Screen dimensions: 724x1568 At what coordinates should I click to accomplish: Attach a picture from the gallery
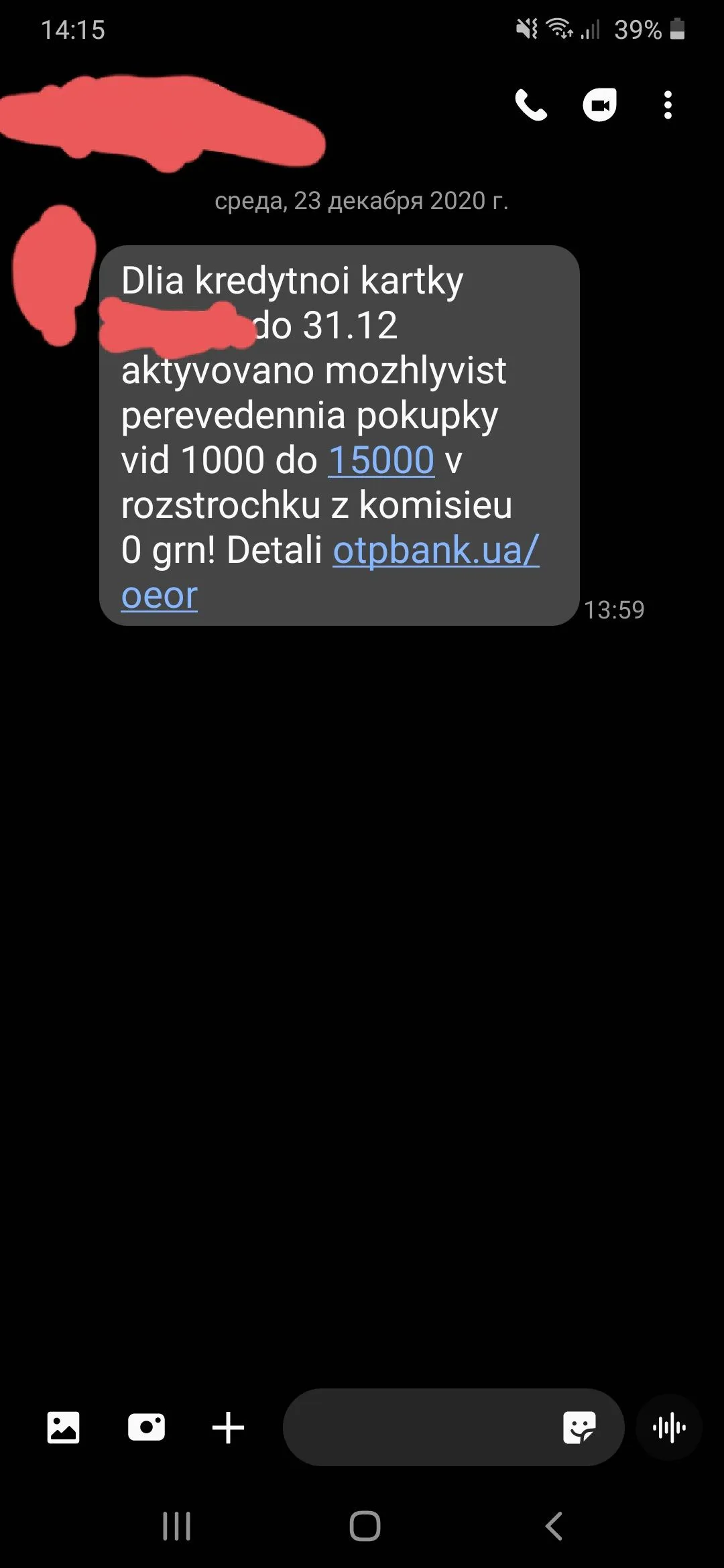(63, 1427)
